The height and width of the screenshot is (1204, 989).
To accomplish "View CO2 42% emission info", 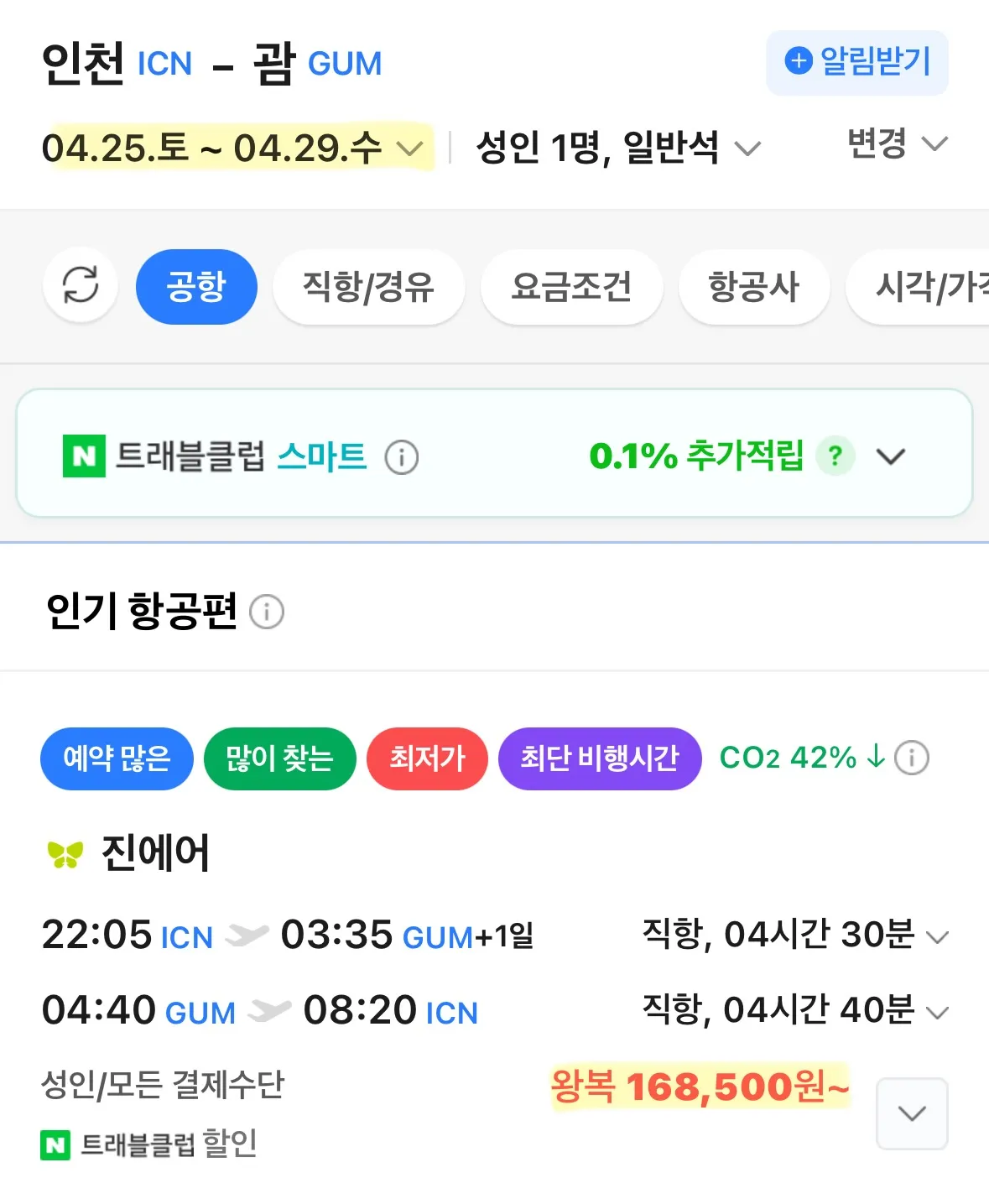I will click(x=912, y=758).
